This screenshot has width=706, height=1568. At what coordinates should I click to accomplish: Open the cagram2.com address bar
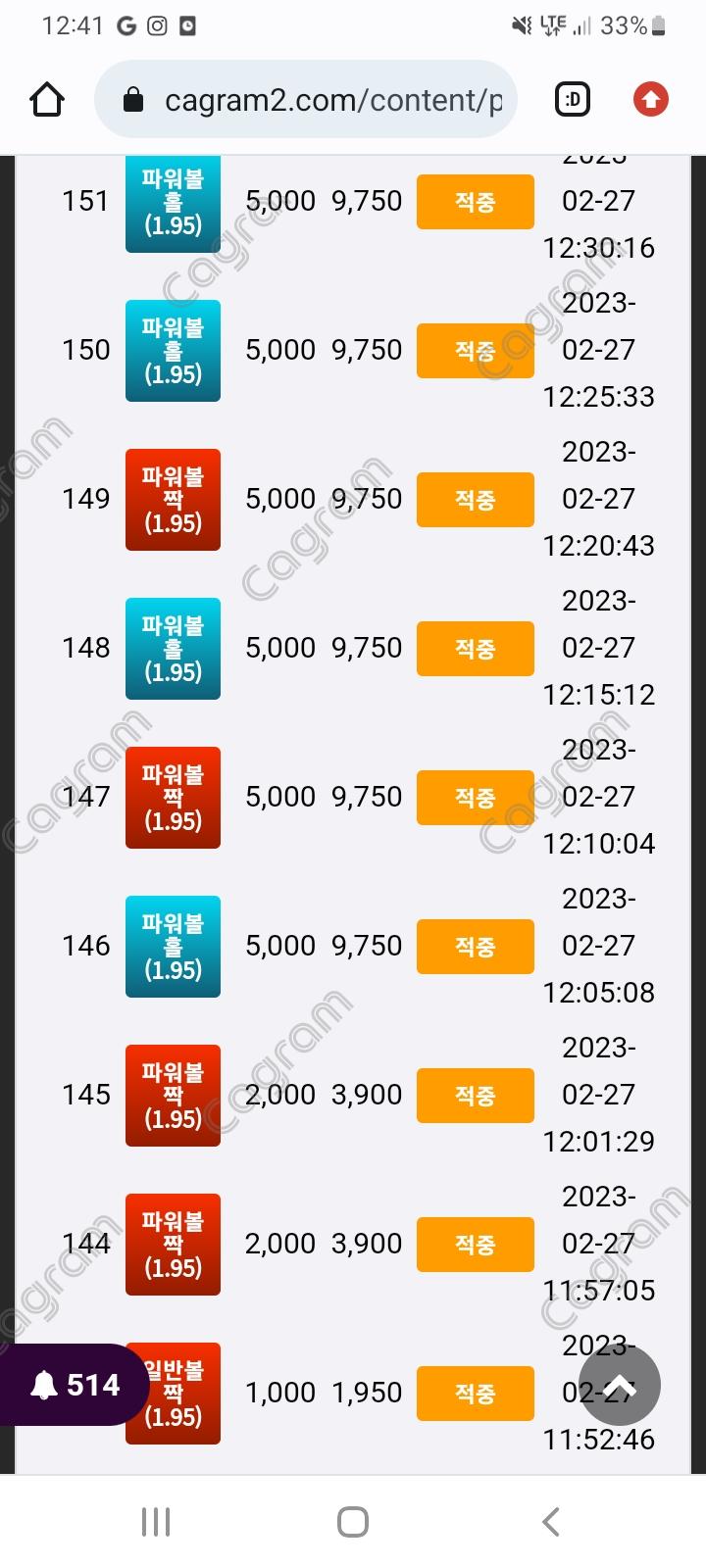coord(314,99)
